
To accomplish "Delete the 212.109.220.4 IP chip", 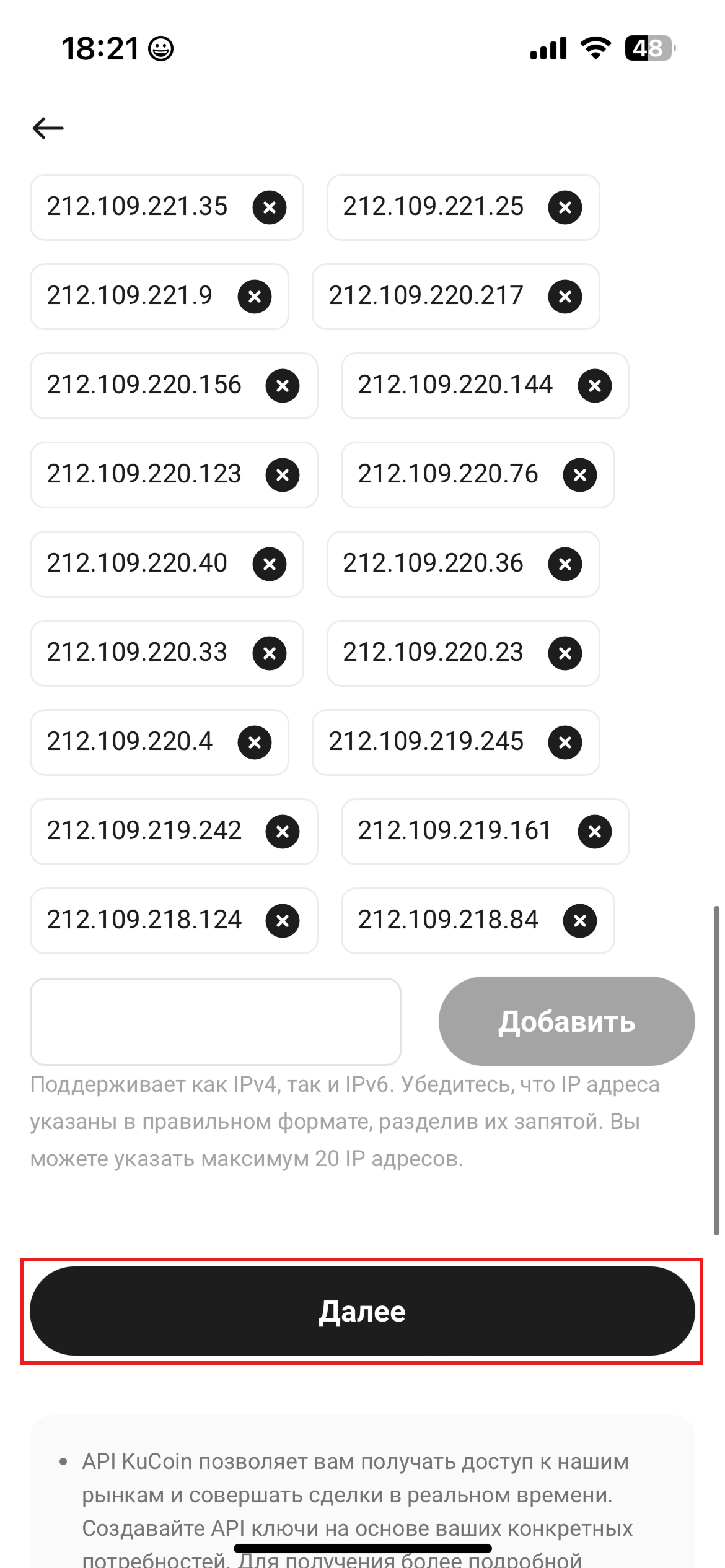I will pos(255,743).
